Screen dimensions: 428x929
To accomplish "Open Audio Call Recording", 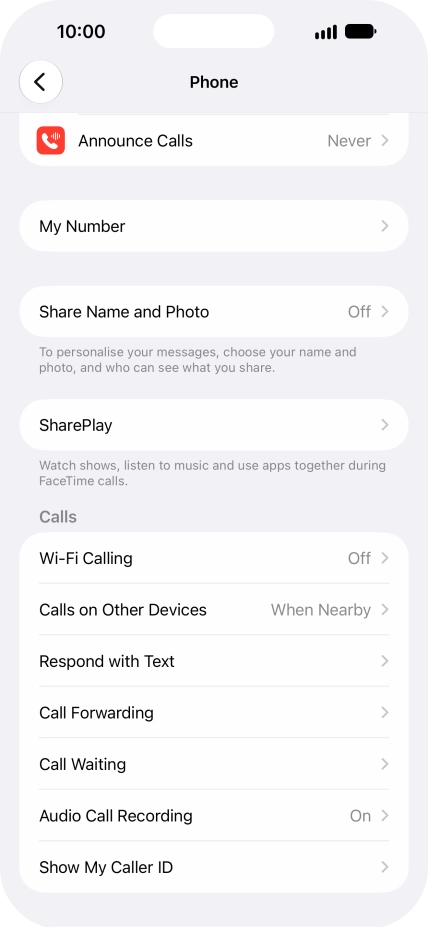I will pos(214,816).
